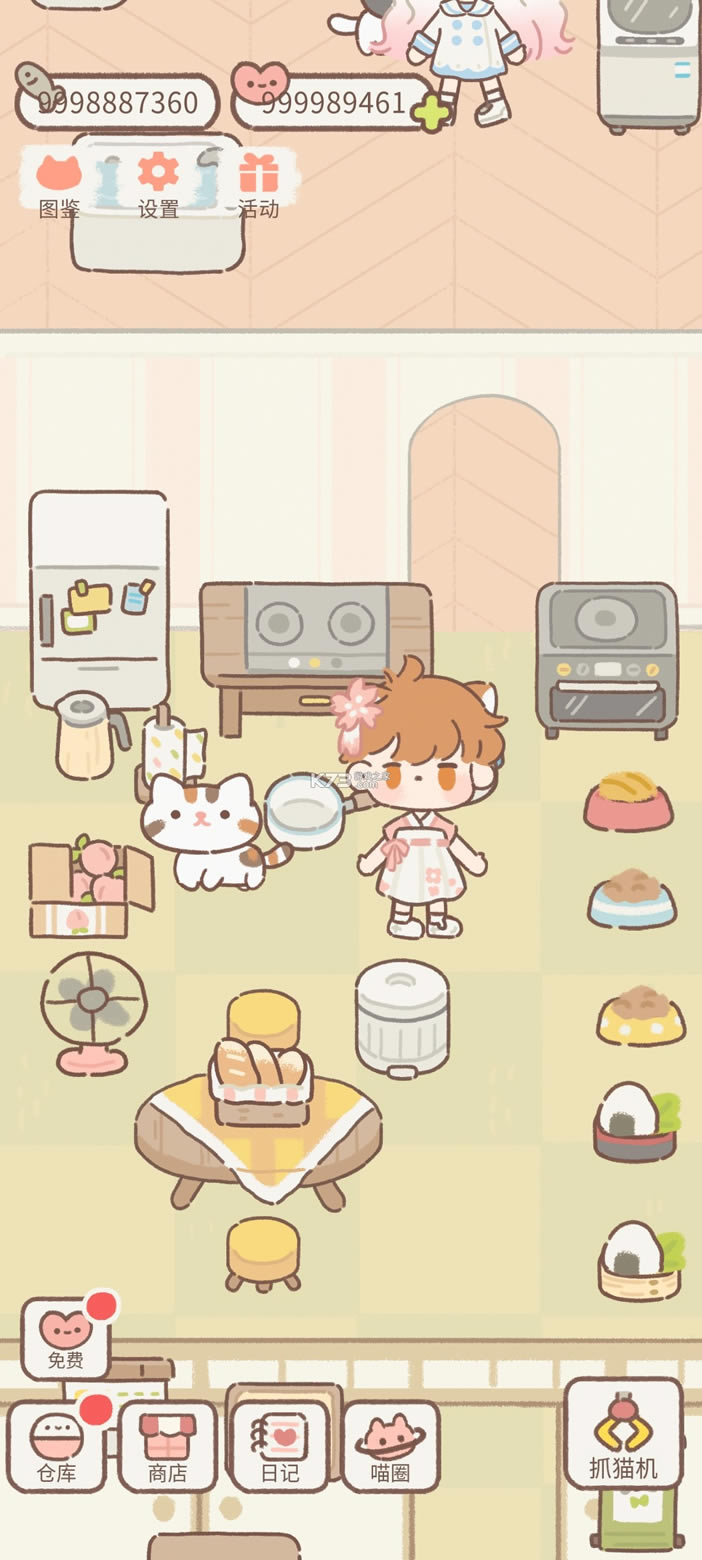Open the 活动 events gift
The width and height of the screenshot is (702, 1560).
(x=258, y=183)
